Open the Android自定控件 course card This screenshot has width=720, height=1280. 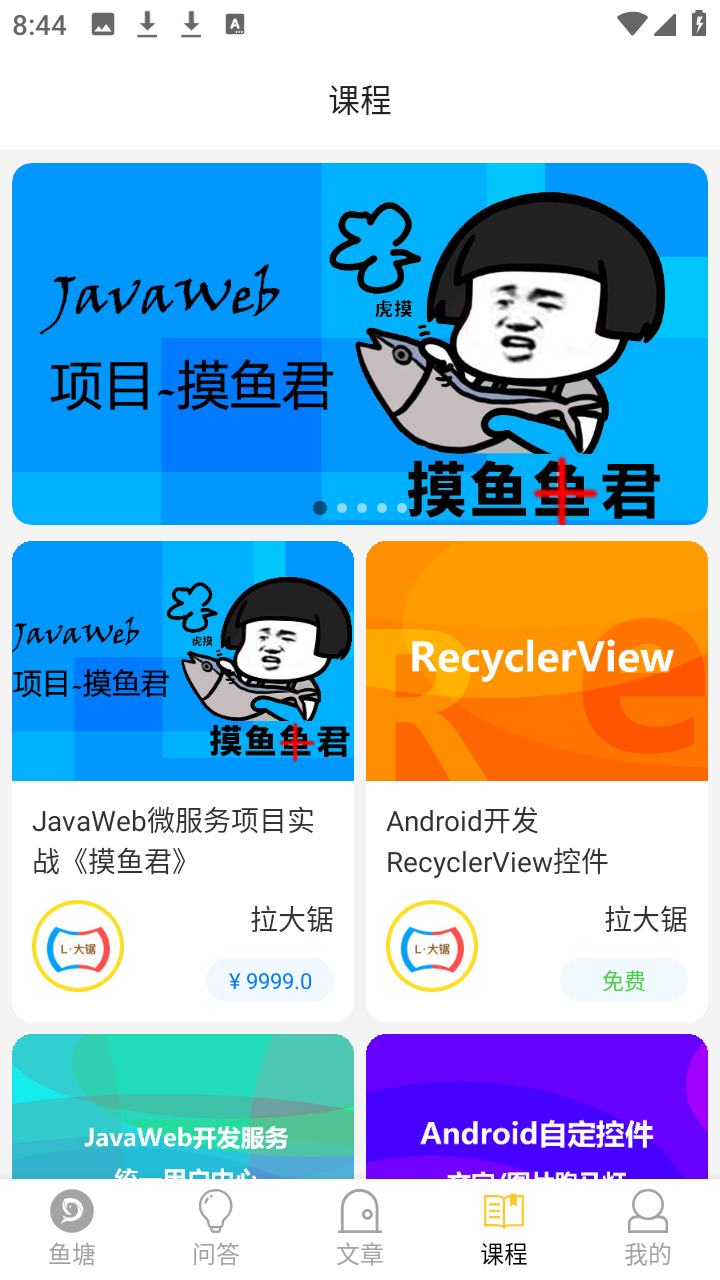(536, 1120)
